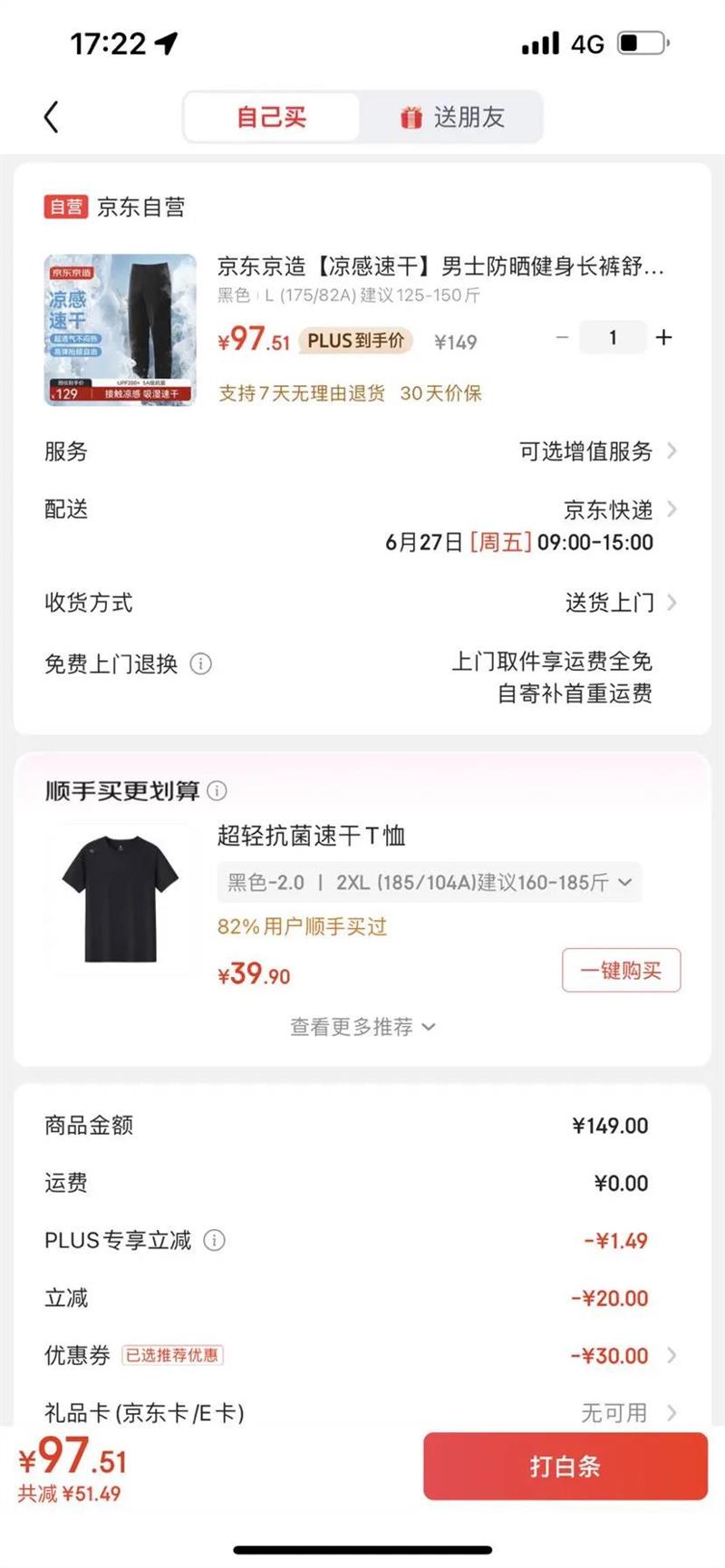Select the 自己买 tab
This screenshot has width=725, height=1568.
(x=272, y=117)
